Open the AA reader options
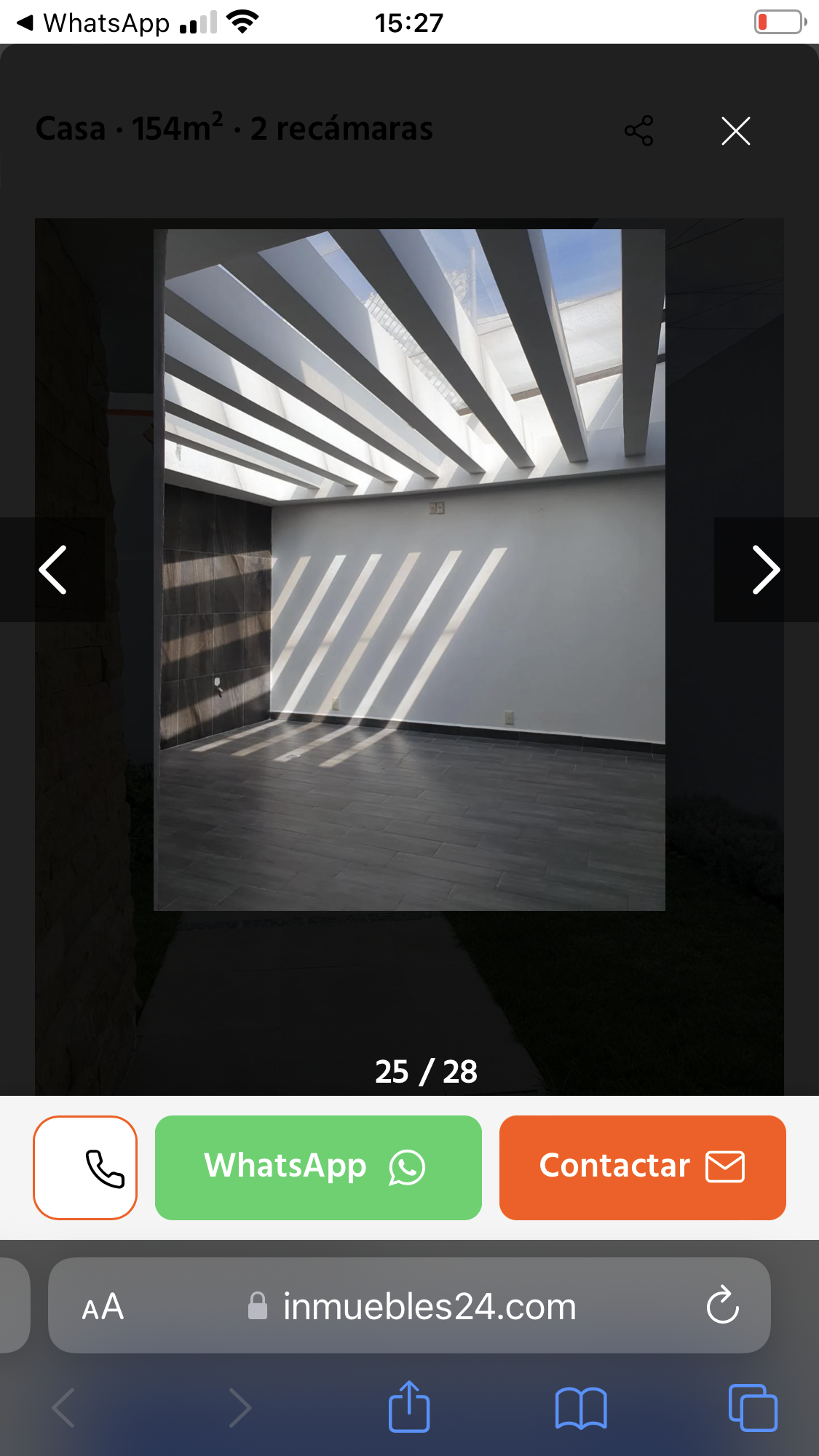The width and height of the screenshot is (819, 1456). (103, 1307)
